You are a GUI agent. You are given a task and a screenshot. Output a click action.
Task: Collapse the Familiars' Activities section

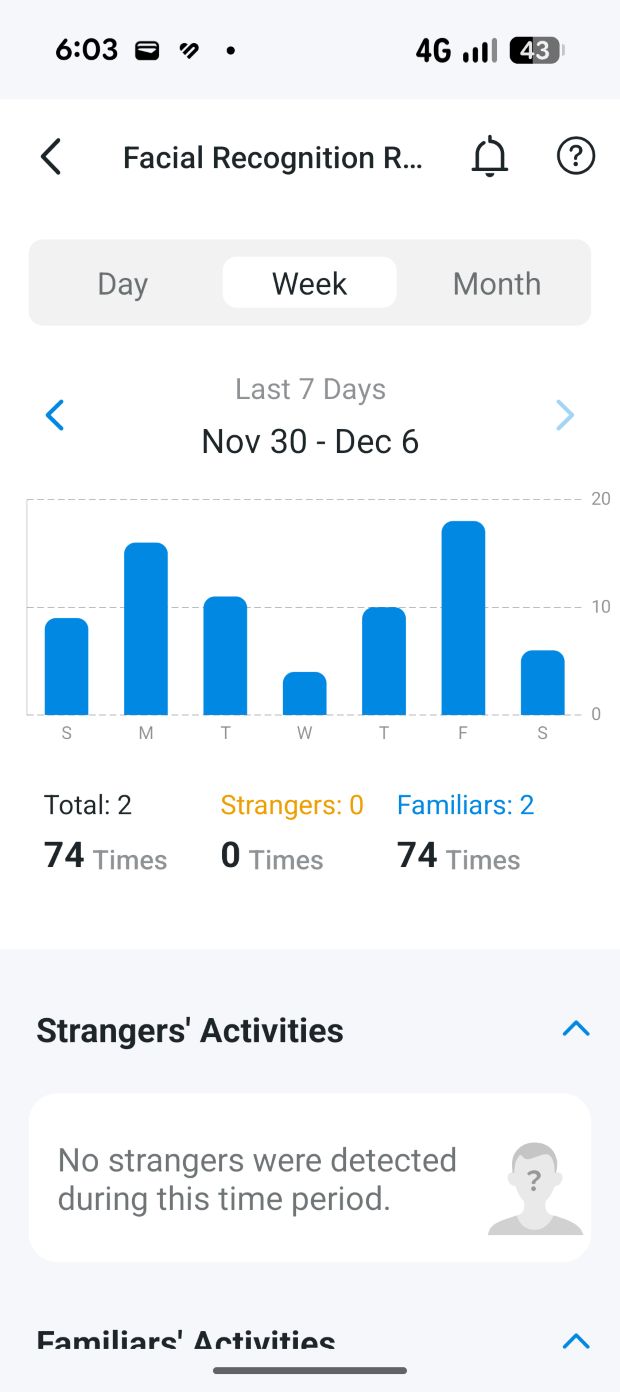click(x=576, y=1341)
